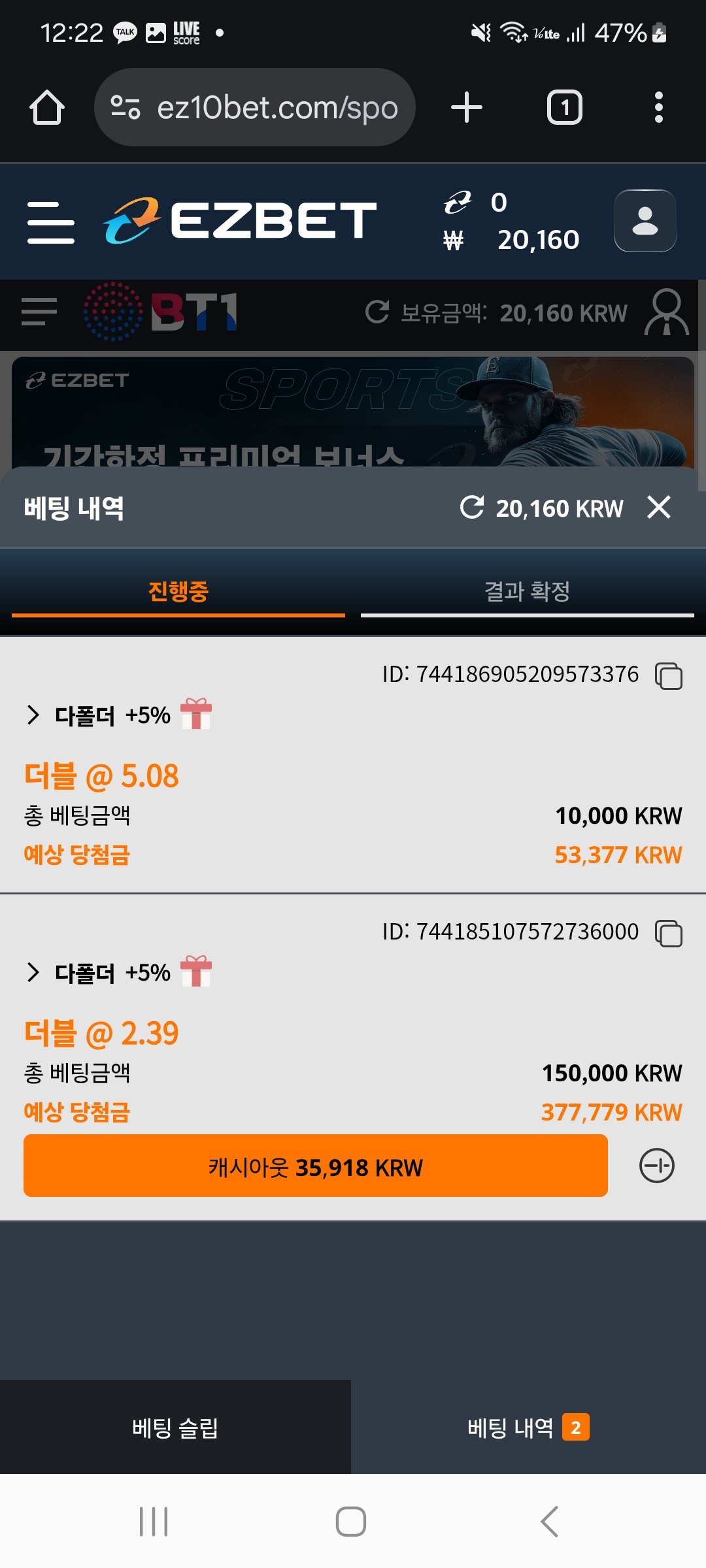Go back with the system back button
The image size is (706, 1568).
point(549,1522)
